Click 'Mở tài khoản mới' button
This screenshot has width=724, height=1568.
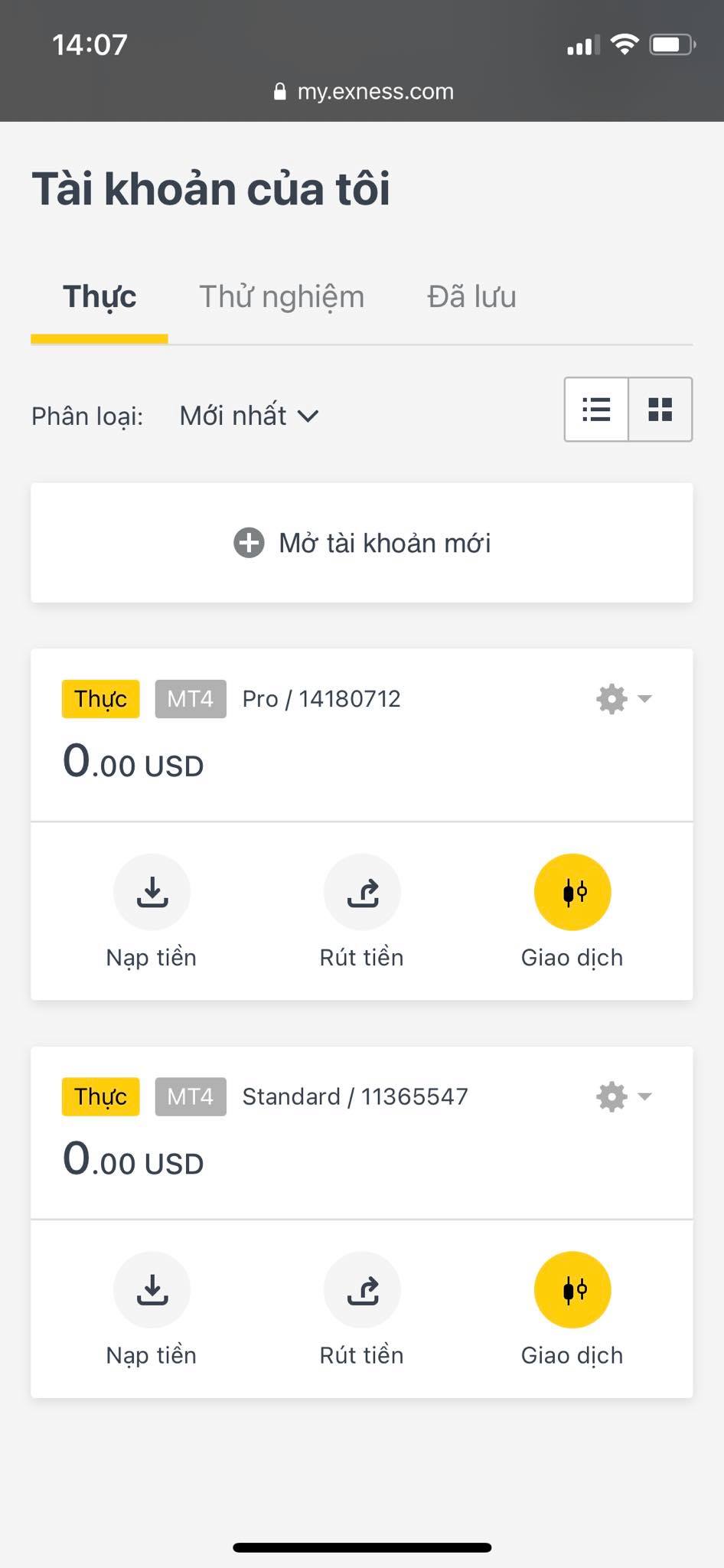pyautogui.click(x=362, y=543)
